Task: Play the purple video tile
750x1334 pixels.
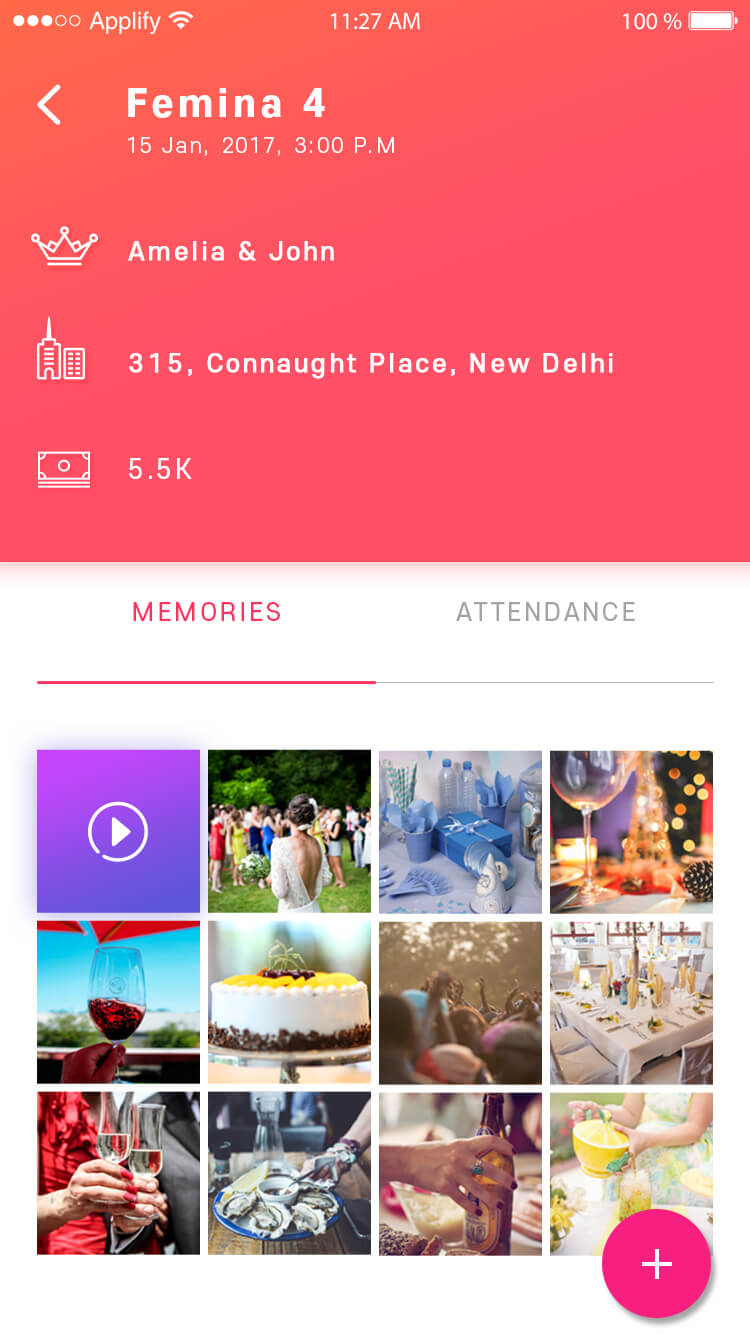Action: [118, 831]
